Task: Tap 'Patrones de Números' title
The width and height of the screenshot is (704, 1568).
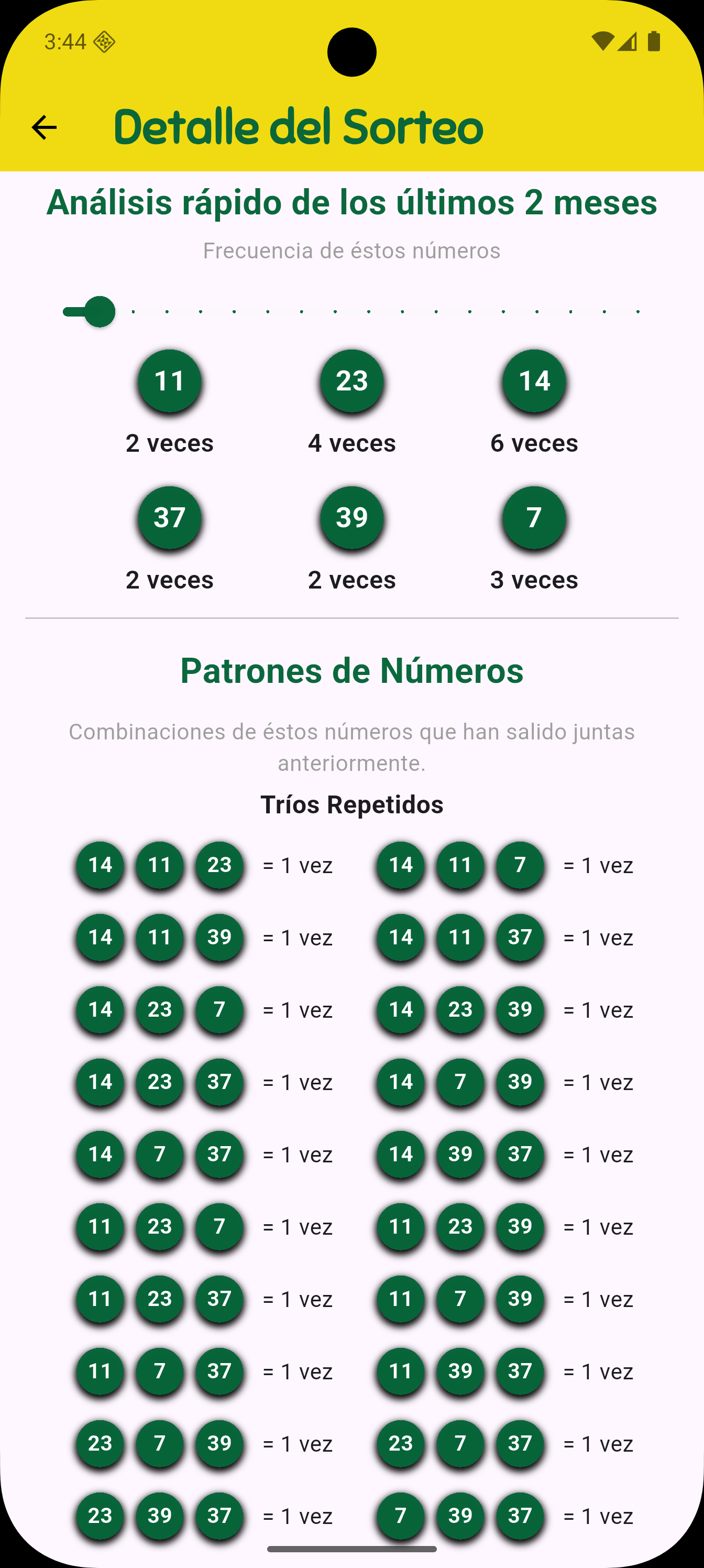Action: coord(351,671)
